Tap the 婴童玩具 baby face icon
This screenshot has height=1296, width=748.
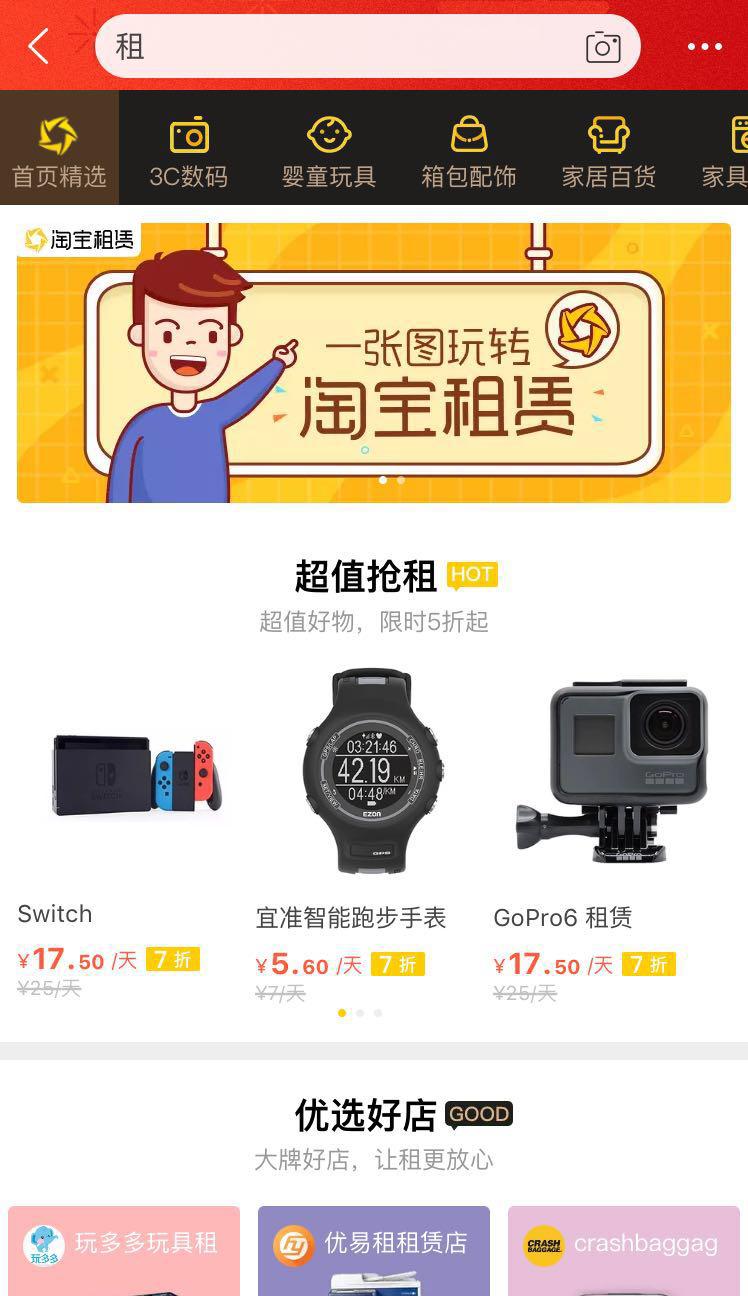[x=330, y=133]
